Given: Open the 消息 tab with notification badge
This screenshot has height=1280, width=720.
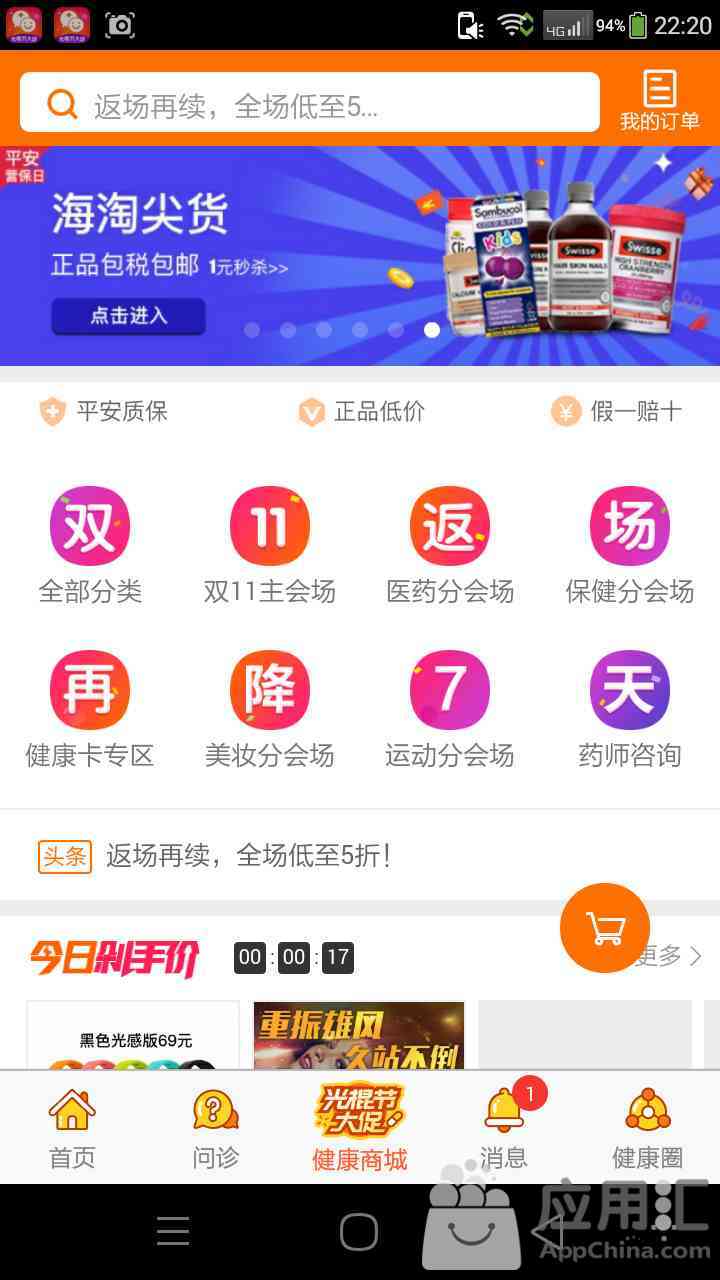Looking at the screenshot, I should click(504, 1128).
